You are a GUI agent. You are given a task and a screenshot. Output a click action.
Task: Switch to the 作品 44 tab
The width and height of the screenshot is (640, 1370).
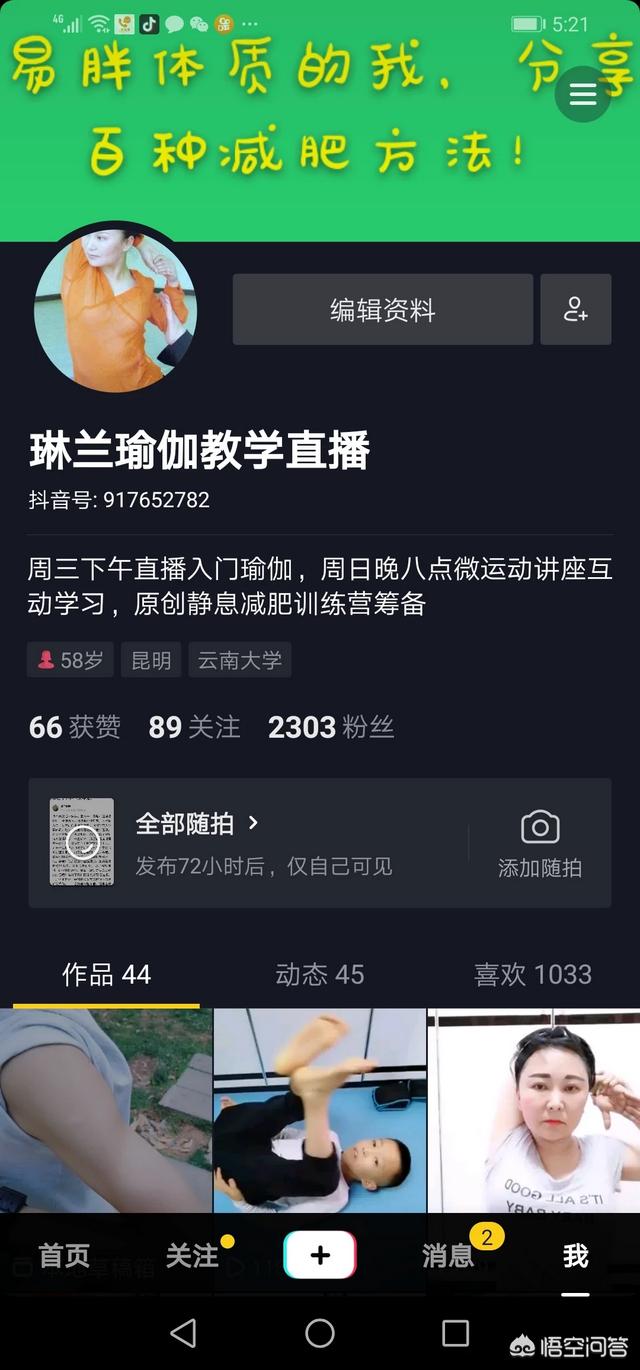[x=106, y=974]
